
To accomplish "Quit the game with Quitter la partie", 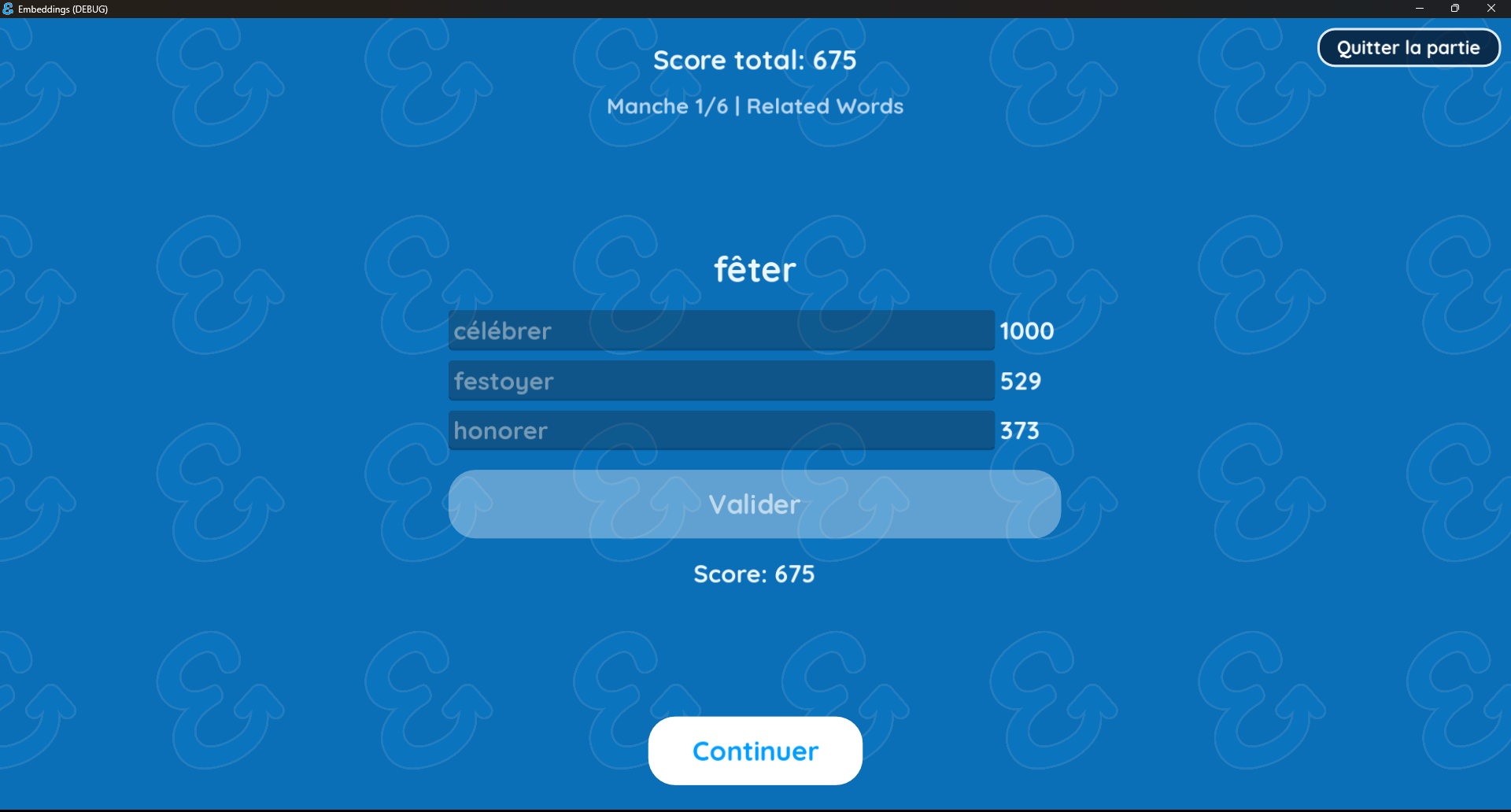I will 1409,48.
